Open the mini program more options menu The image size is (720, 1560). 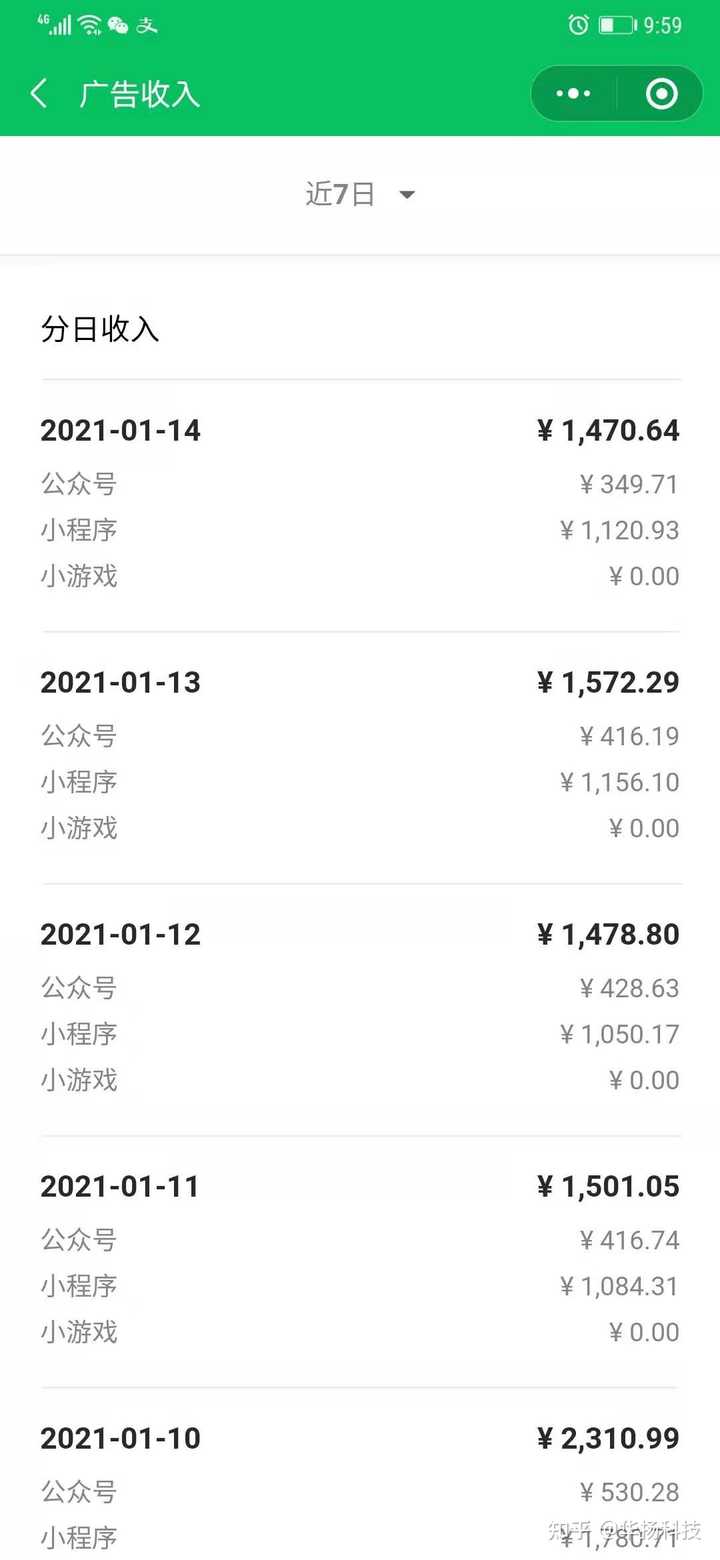pos(573,94)
